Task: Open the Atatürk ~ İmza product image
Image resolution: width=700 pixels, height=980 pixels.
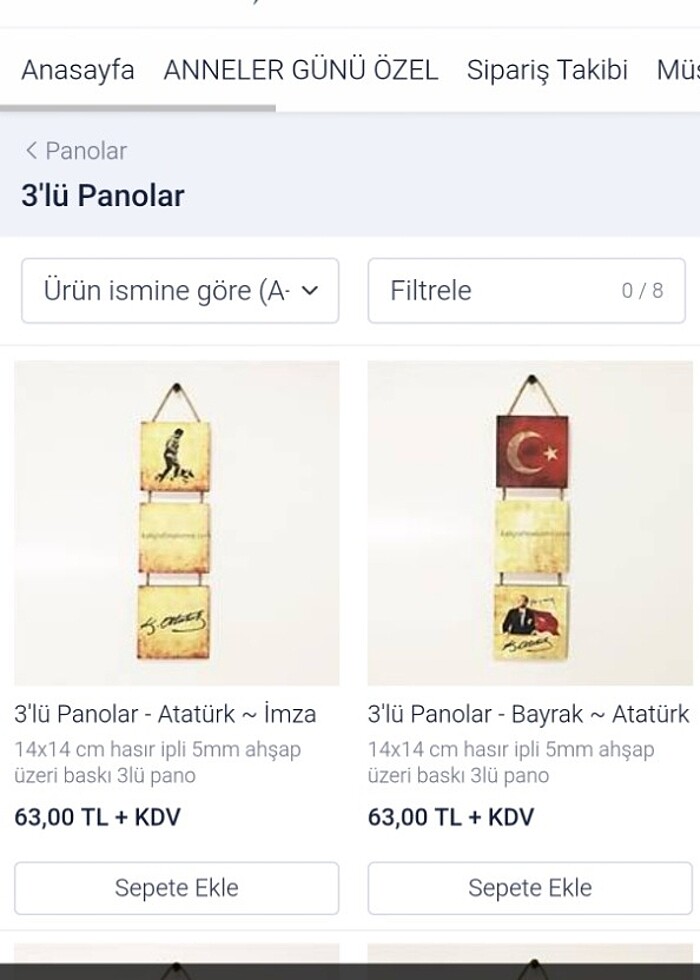Action: [x=177, y=523]
